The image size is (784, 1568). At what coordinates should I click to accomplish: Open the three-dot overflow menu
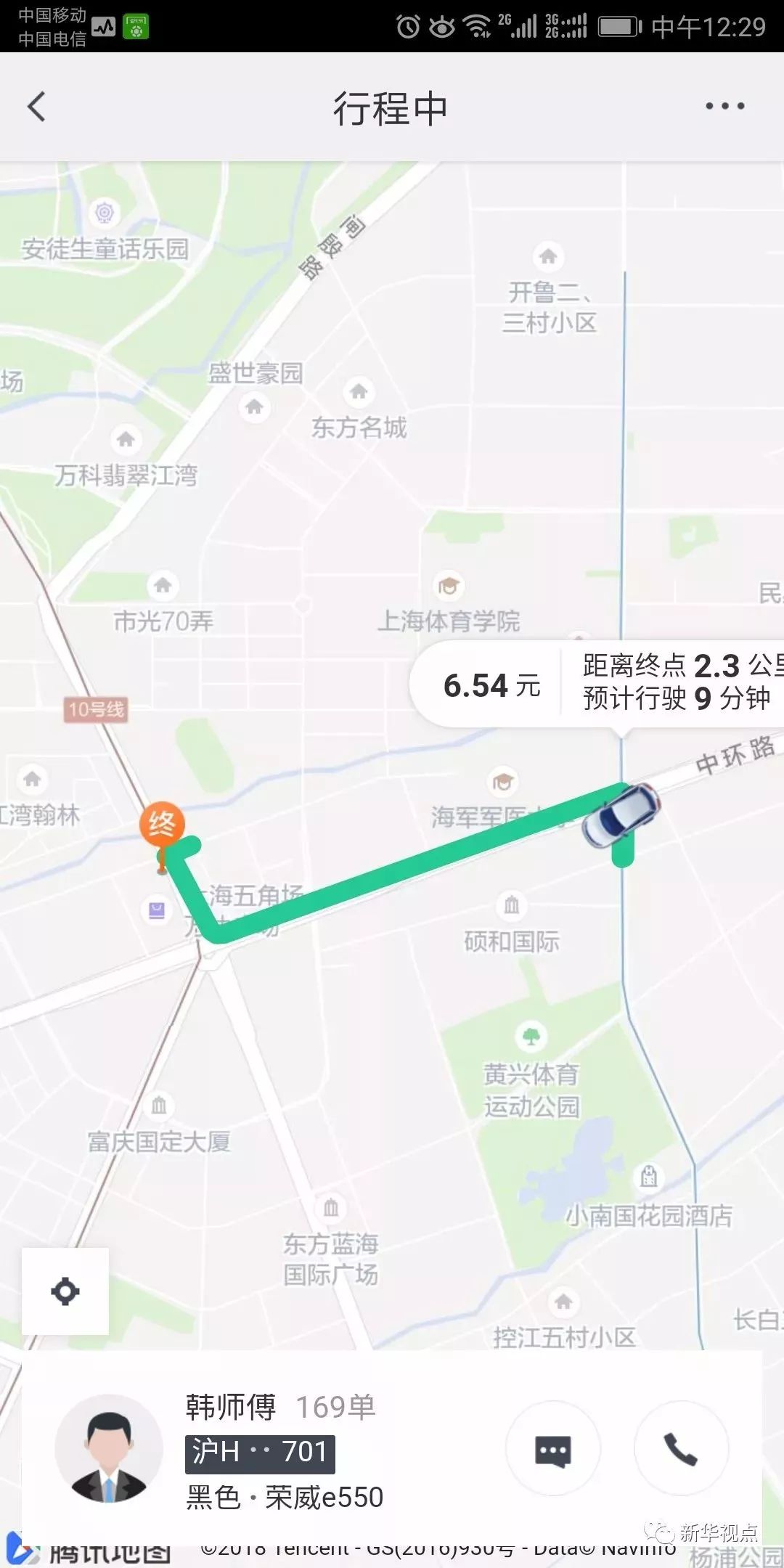(724, 106)
